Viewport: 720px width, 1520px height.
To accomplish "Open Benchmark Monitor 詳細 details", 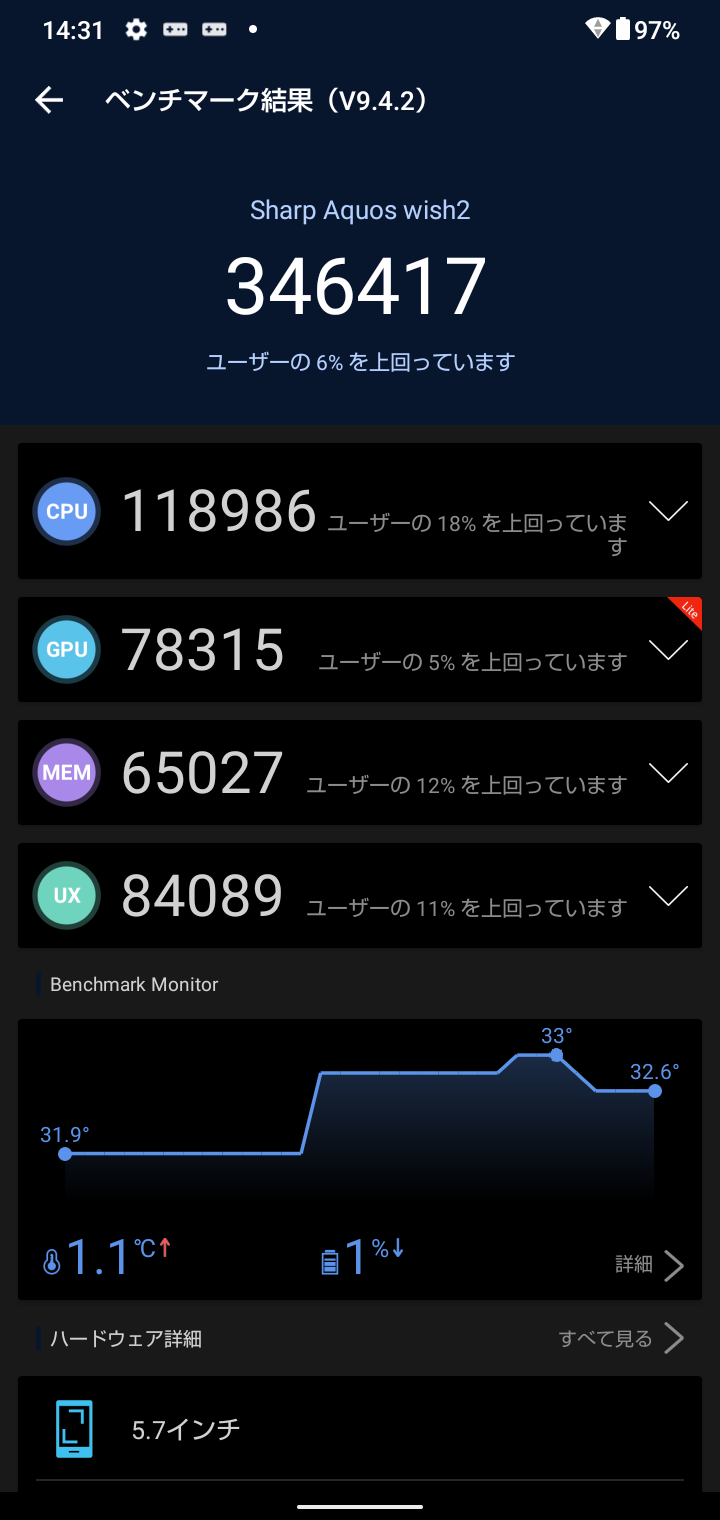I will 650,1265.
